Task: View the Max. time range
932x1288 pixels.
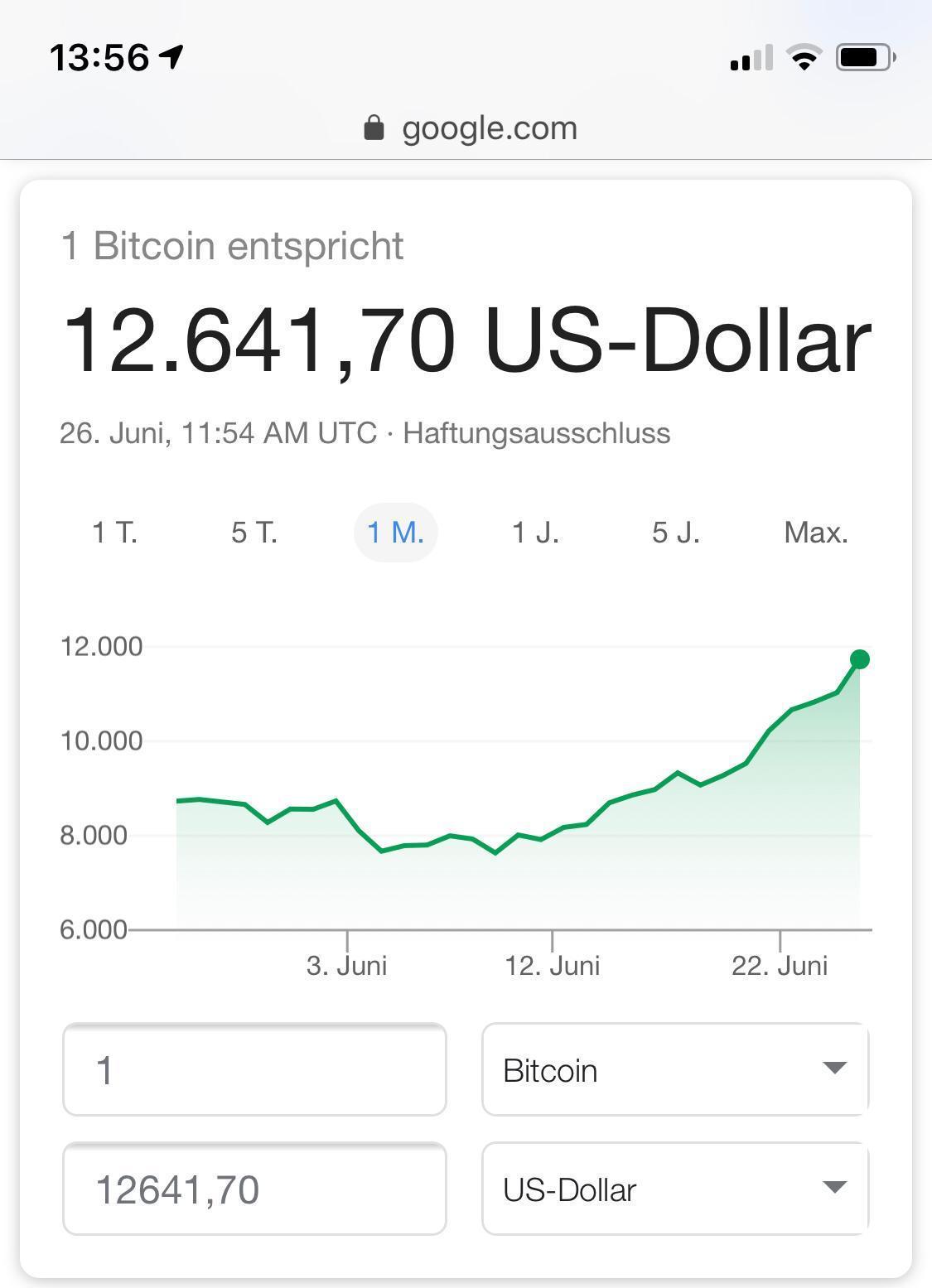Action: [816, 532]
